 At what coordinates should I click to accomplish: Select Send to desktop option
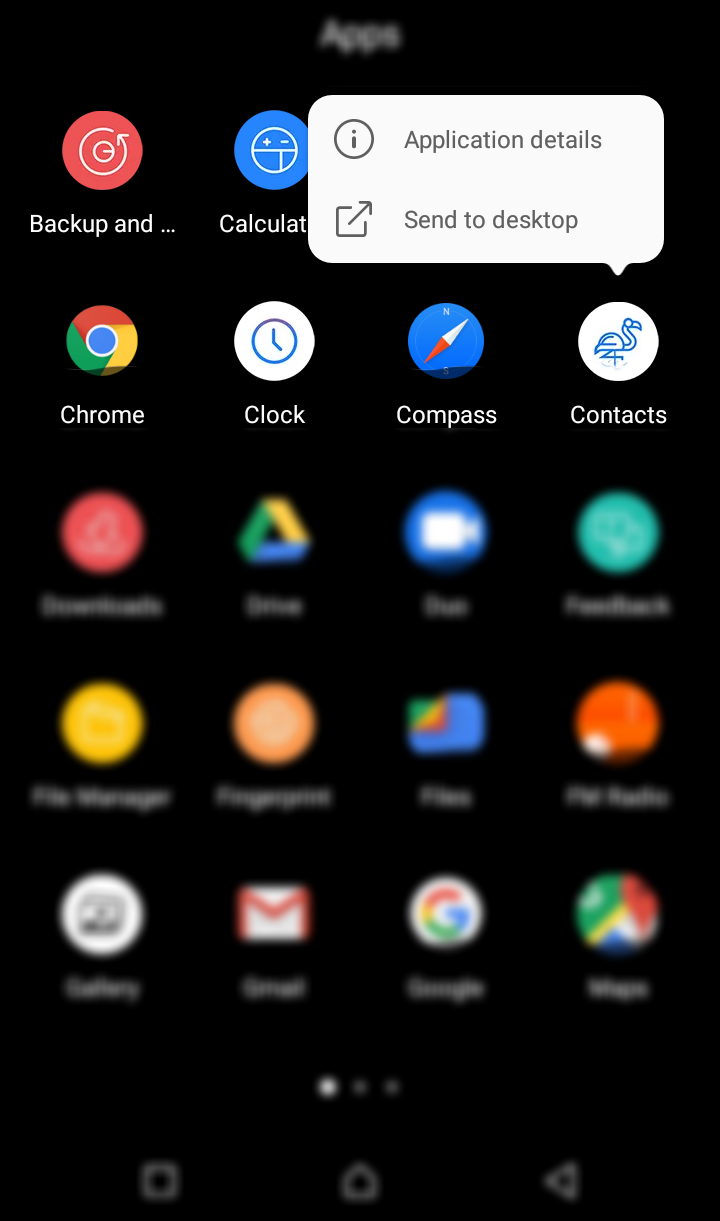[485, 220]
